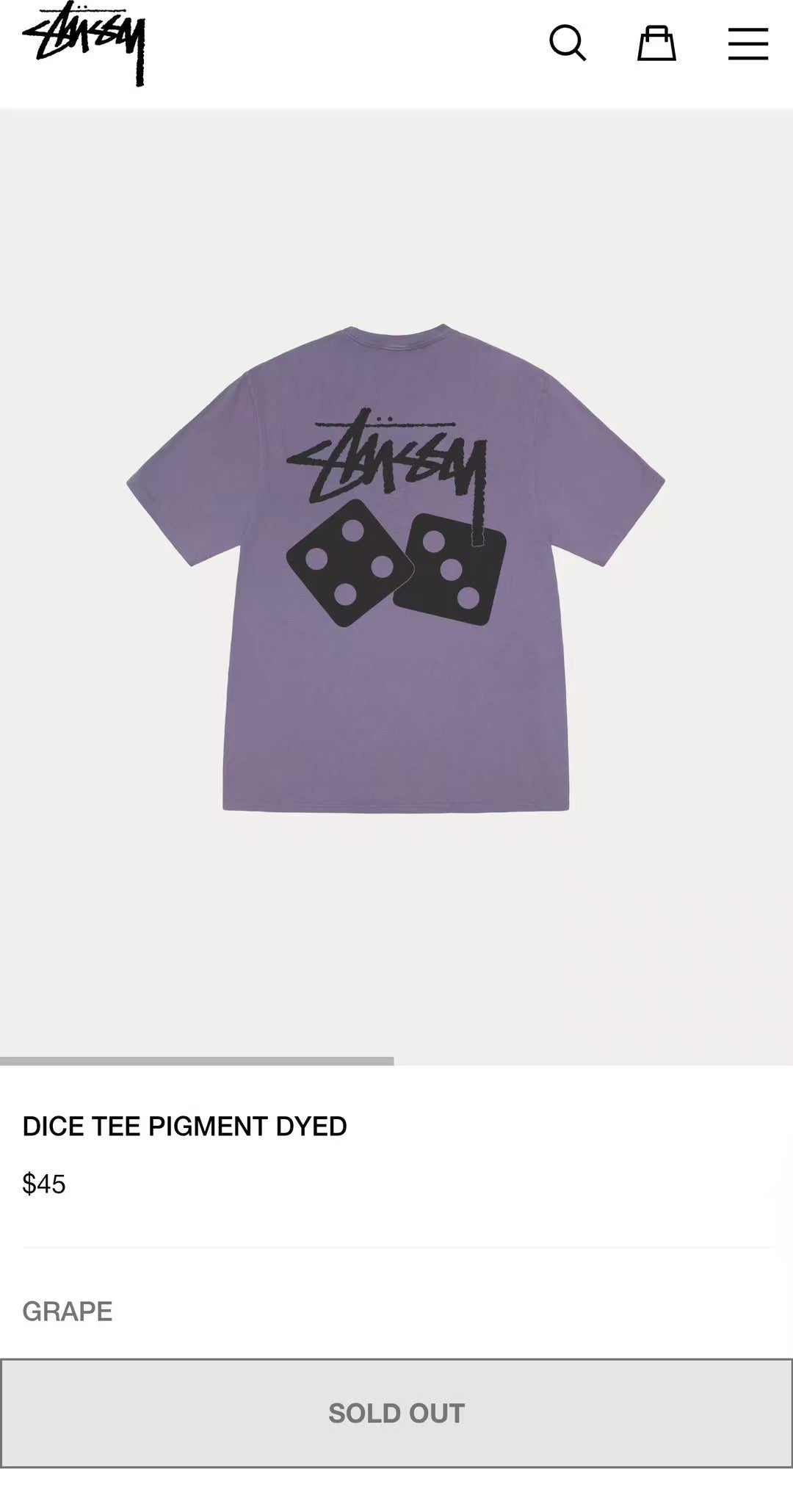This screenshot has height=1512, width=793.
Task: Open the search icon
Action: pyautogui.click(x=567, y=43)
